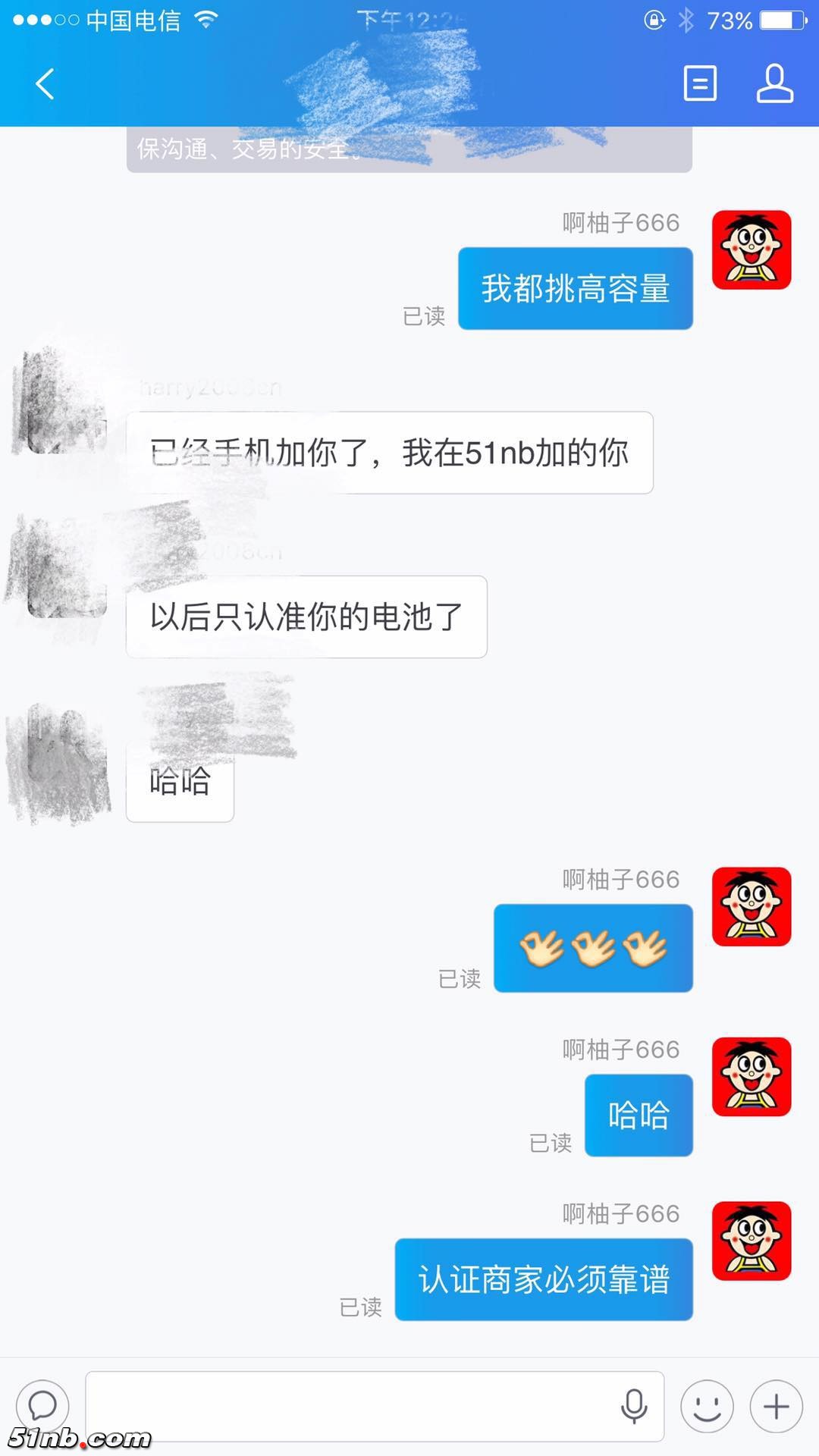Image resolution: width=819 pixels, height=1456 pixels.
Task: Open the plus attachments menu
Action: click(x=776, y=1407)
